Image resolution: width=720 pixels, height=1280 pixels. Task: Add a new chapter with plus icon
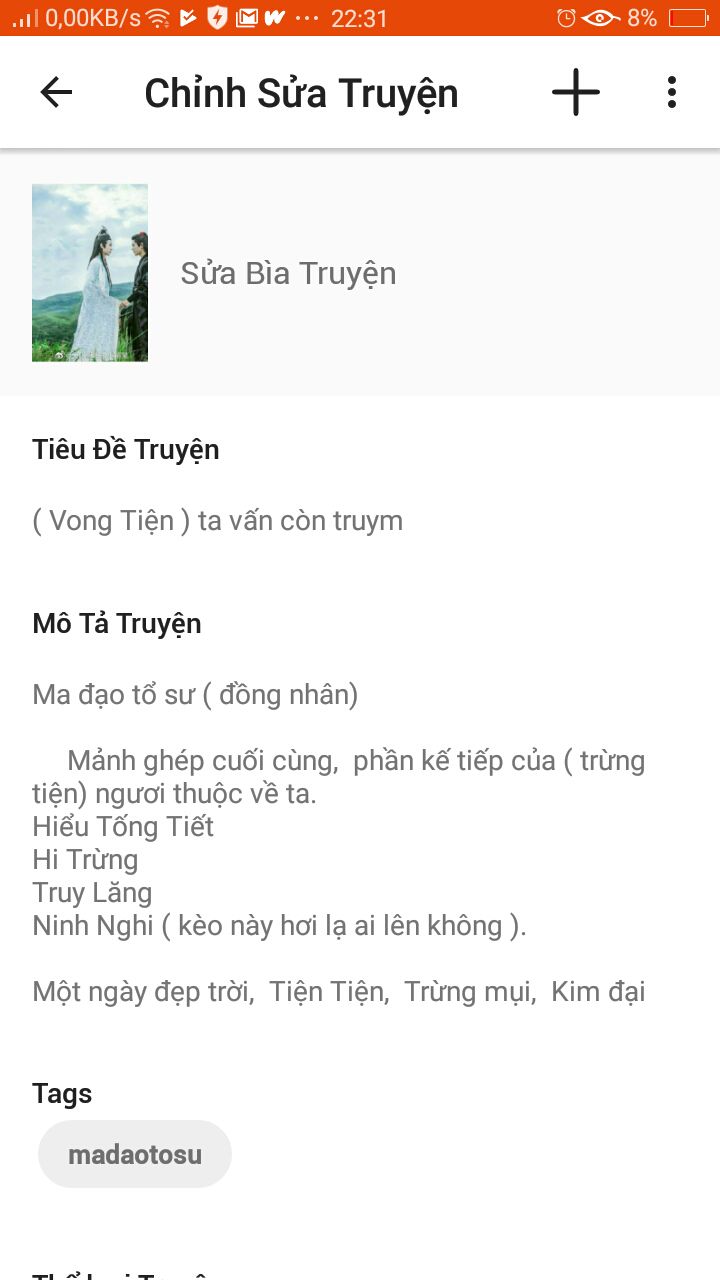point(576,93)
